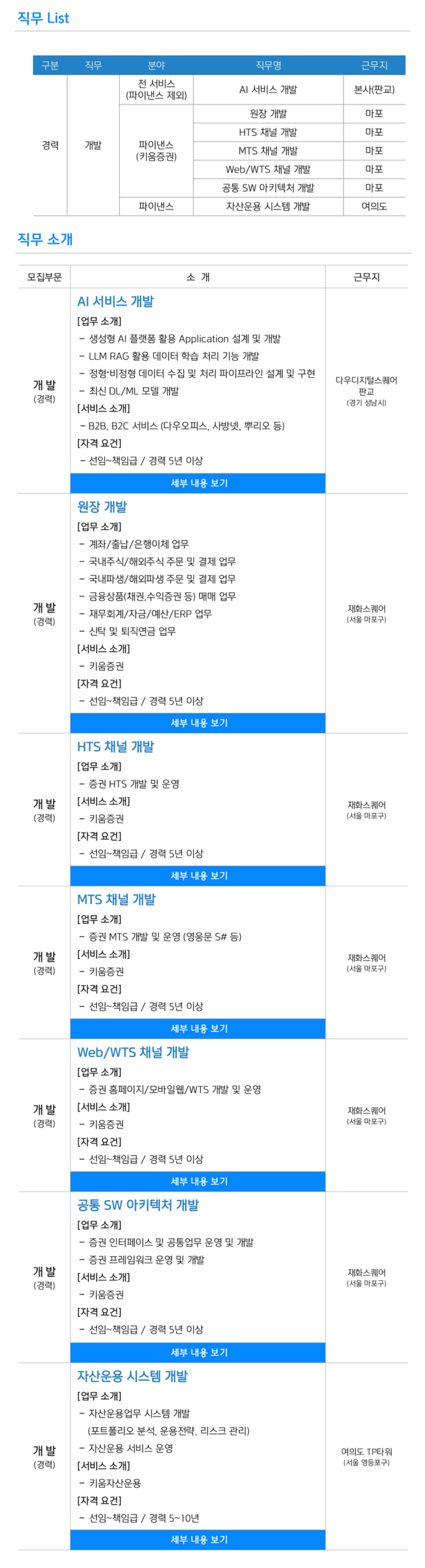Viewport: 425px width, 1568px height.
Task: View details of HTS 채널 개발
Action: coord(198,875)
